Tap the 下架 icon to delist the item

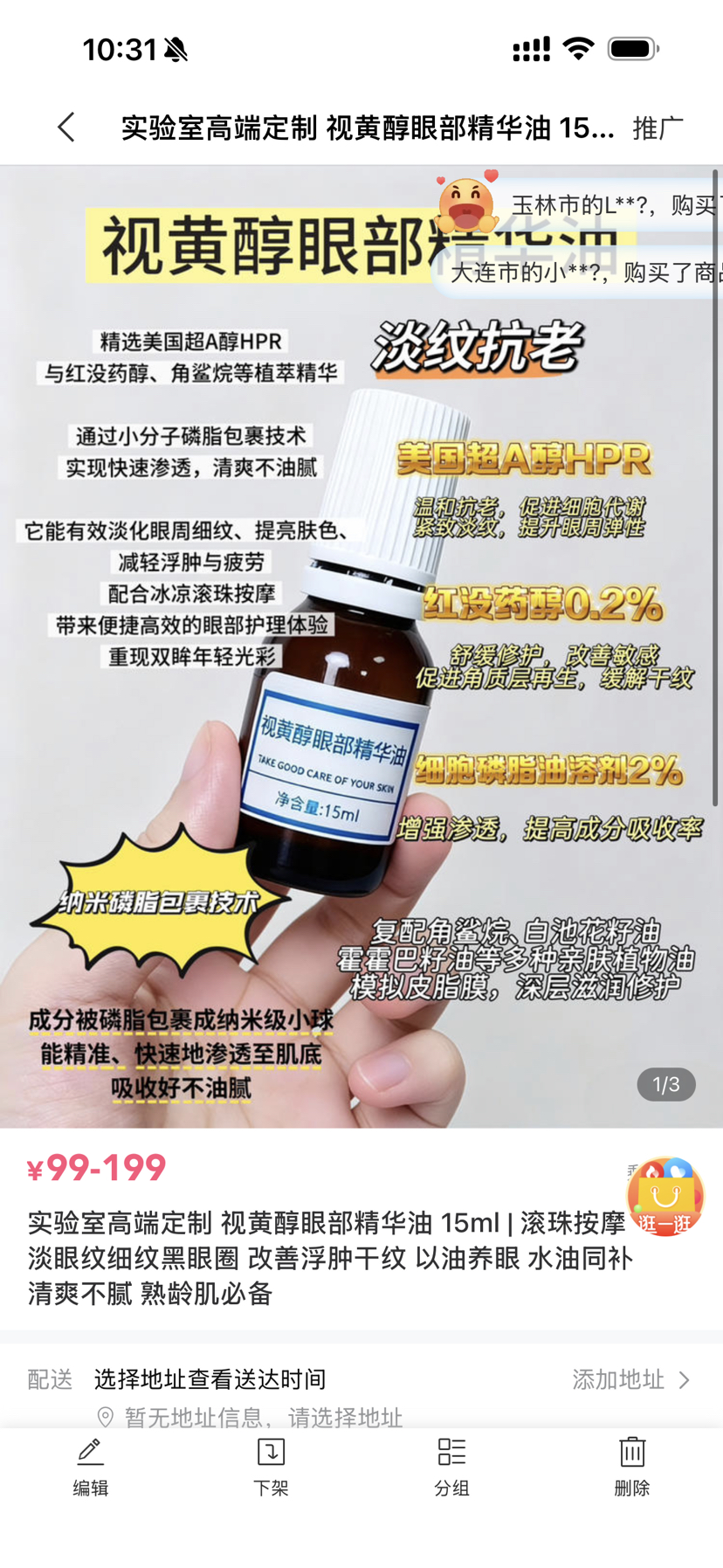[x=270, y=1466]
